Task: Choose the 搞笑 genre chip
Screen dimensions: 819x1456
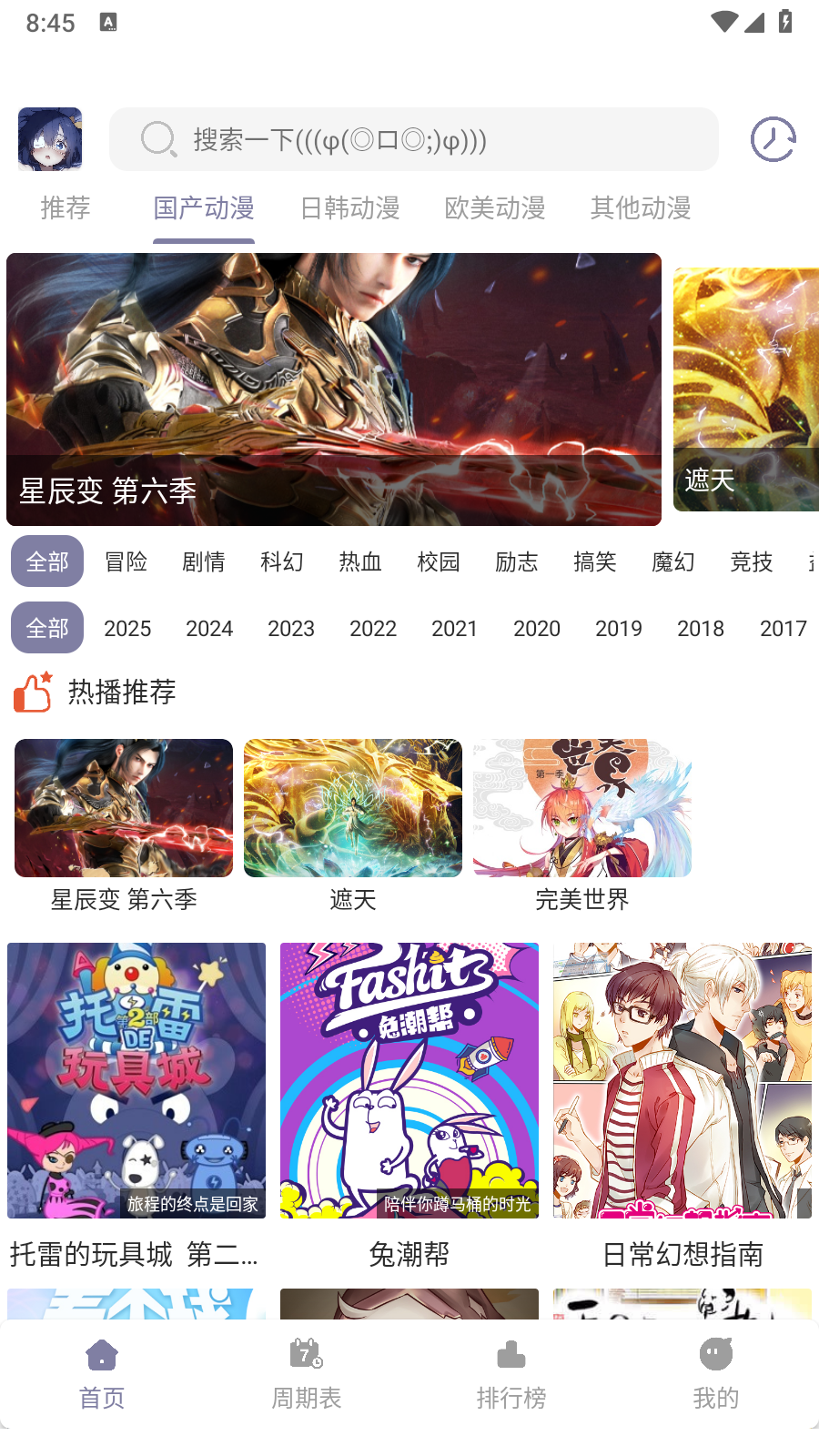Action: pyautogui.click(x=595, y=561)
